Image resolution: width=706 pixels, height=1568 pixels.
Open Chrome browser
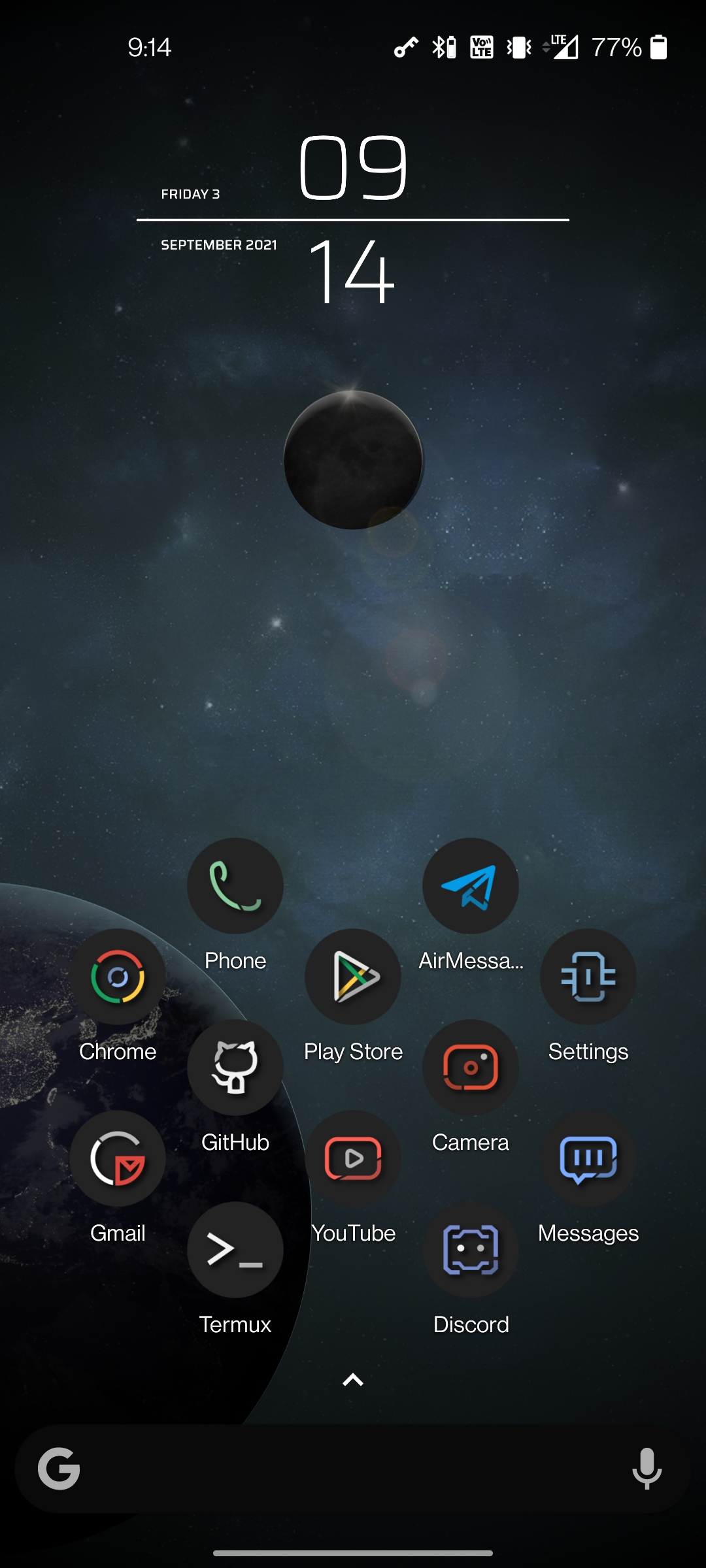[x=118, y=977]
